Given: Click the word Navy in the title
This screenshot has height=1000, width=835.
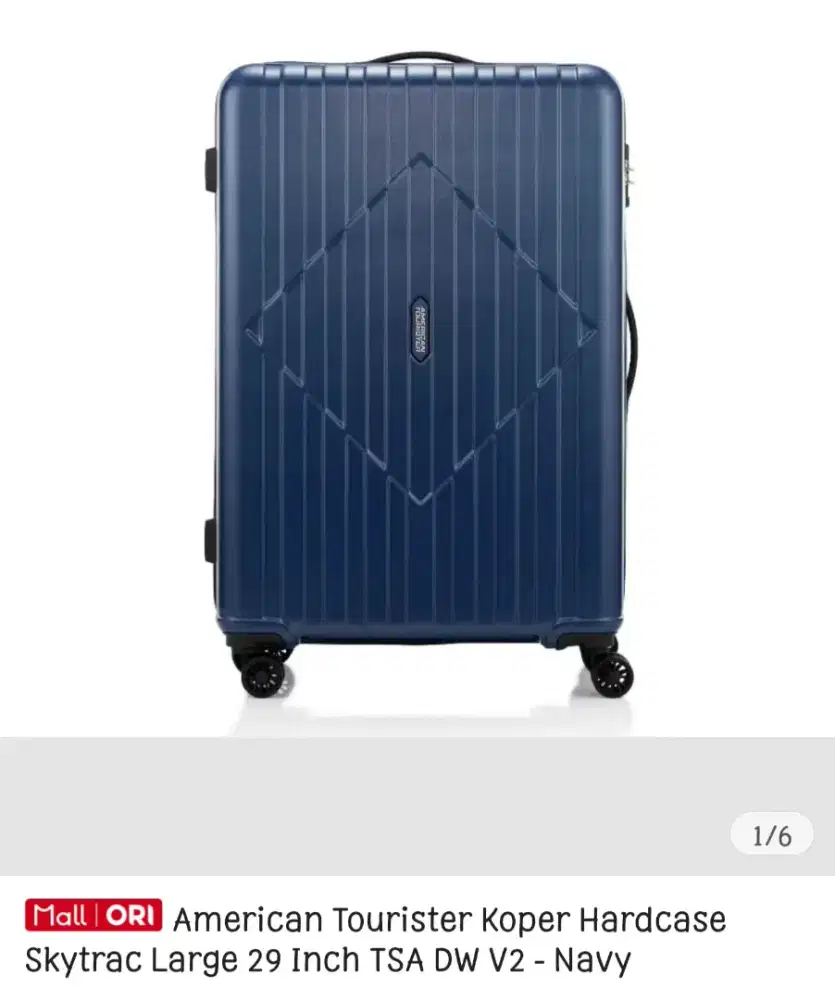Looking at the screenshot, I should [590, 958].
